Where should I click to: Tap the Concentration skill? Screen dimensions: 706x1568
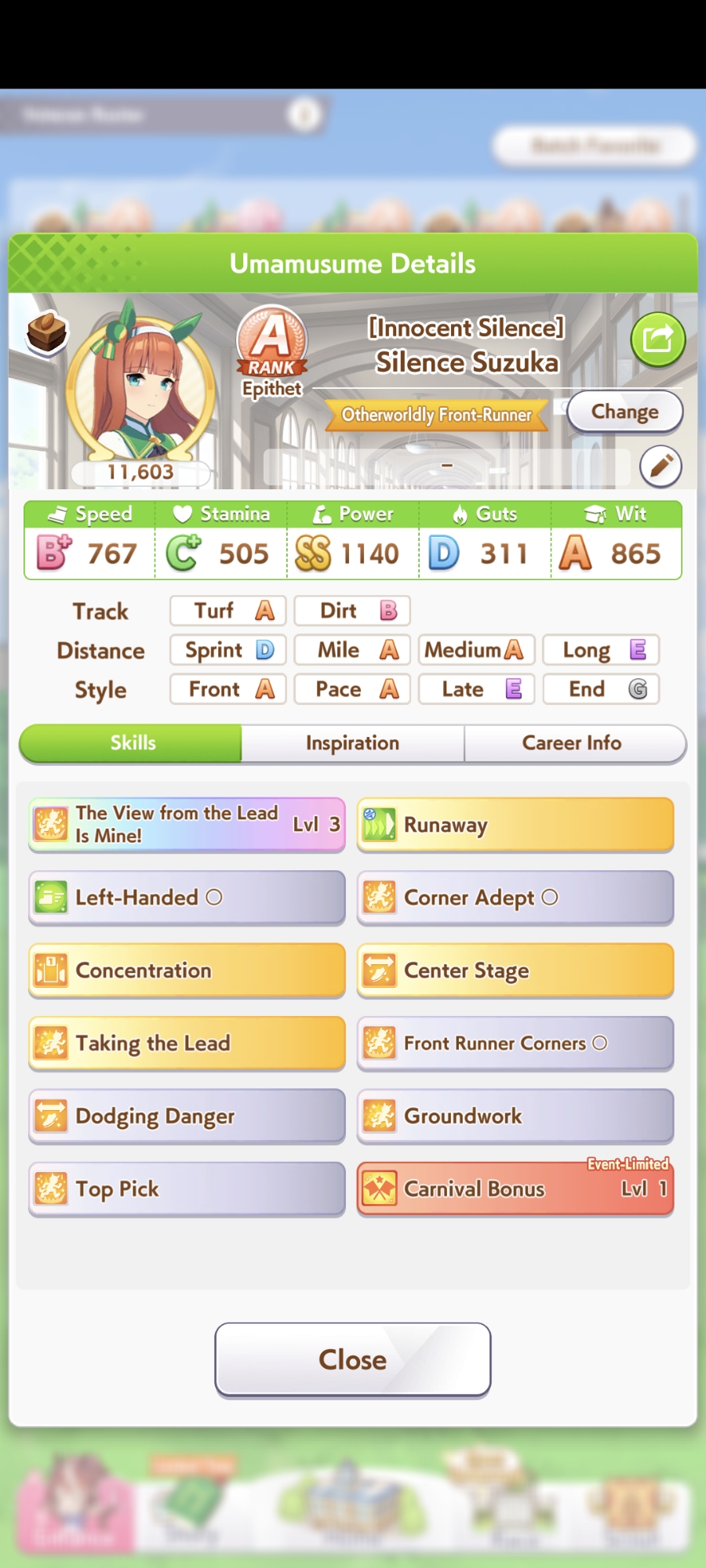pos(187,971)
